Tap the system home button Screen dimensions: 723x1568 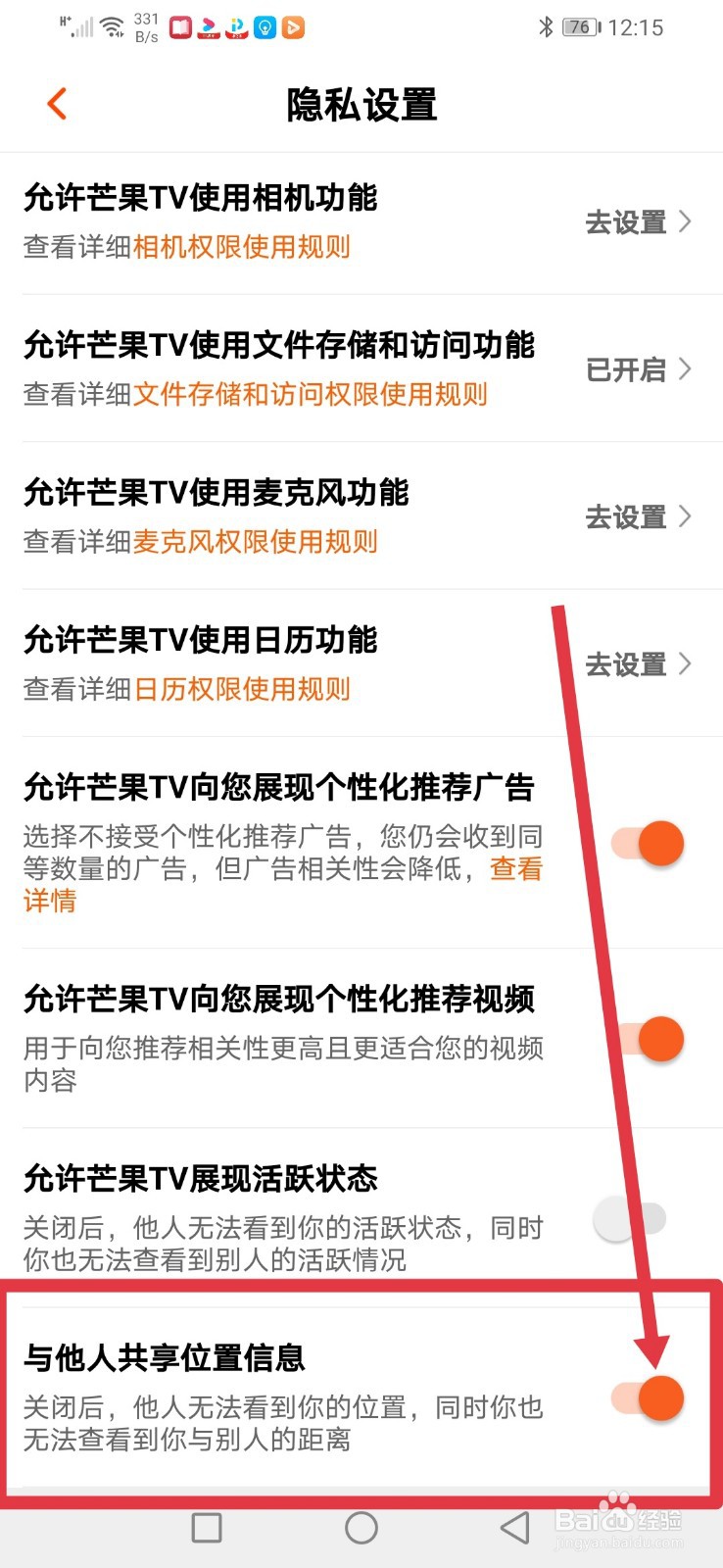(x=361, y=1527)
